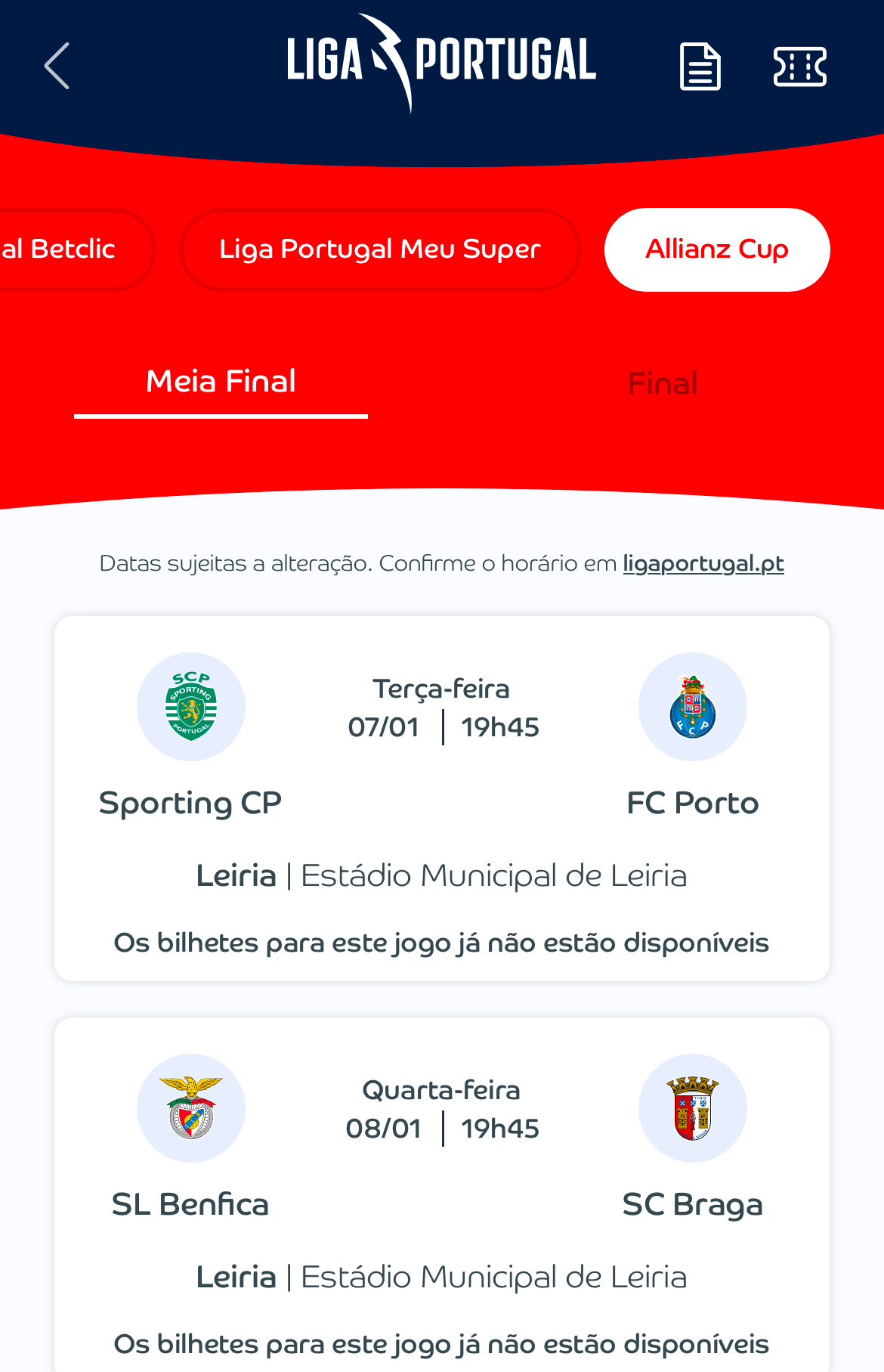Image resolution: width=884 pixels, height=1372 pixels.
Task: Open the ligaportugal.pt link
Action: (x=703, y=564)
